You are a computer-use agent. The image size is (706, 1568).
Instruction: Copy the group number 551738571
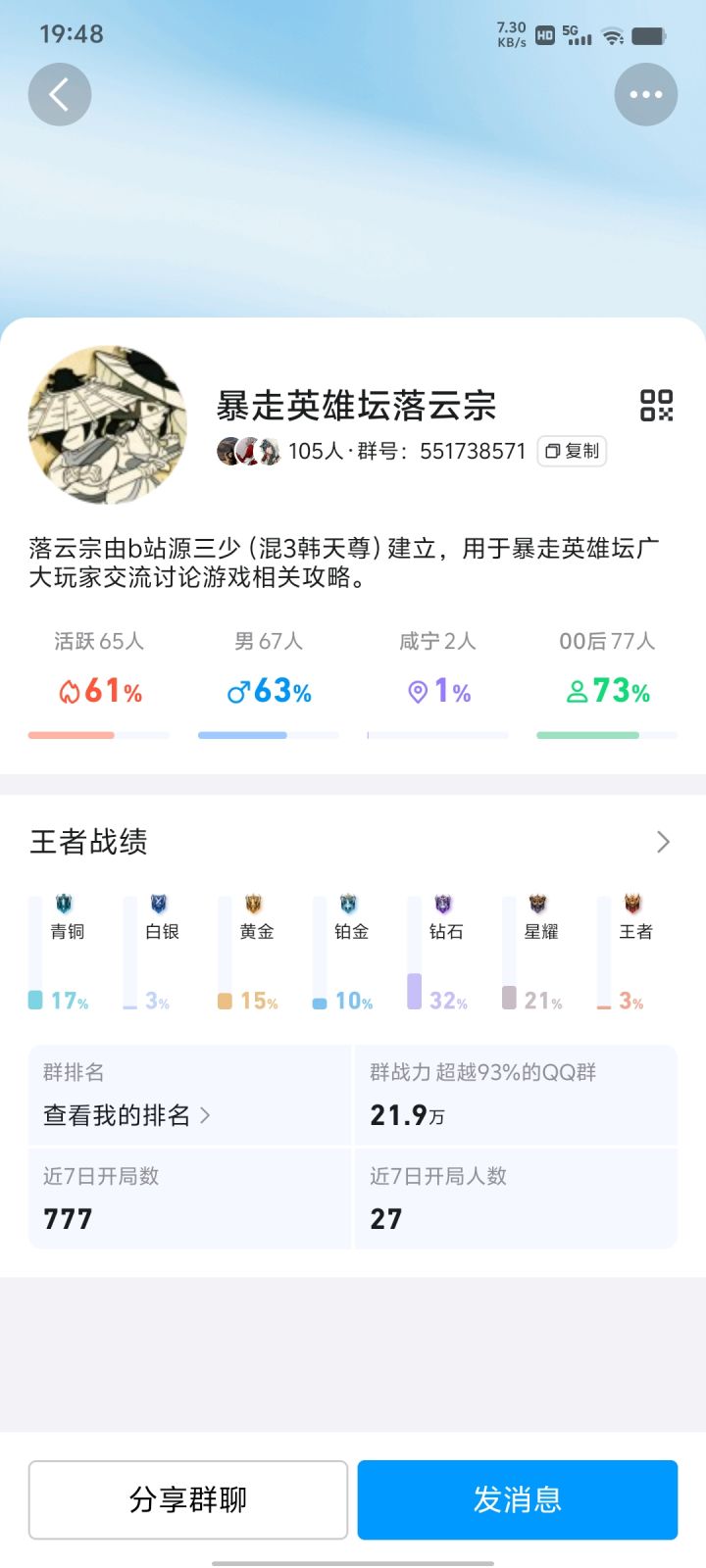pos(471,452)
